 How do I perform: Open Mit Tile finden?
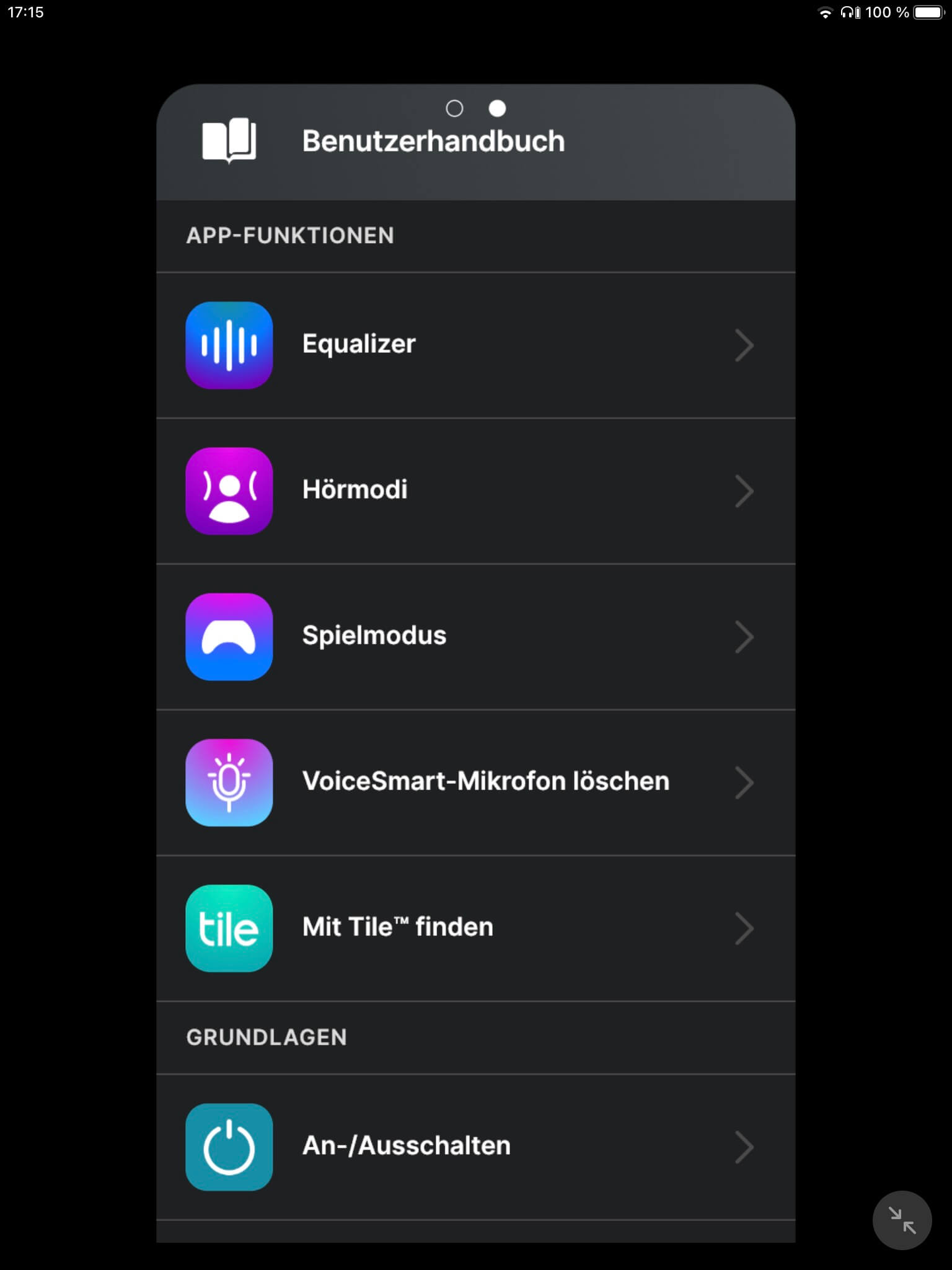(x=475, y=928)
